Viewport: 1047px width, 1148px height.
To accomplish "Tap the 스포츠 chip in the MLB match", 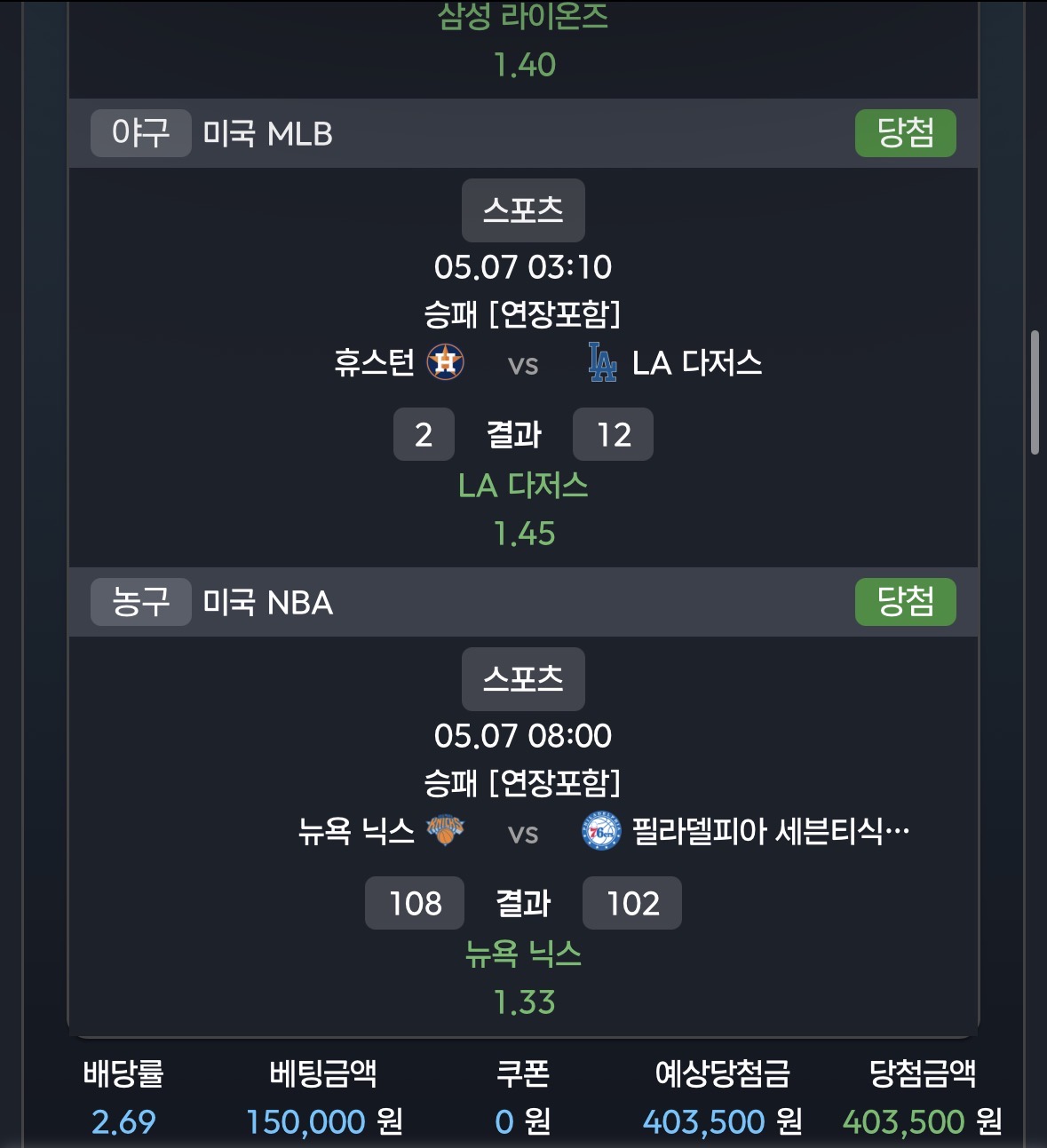I will tap(523, 210).
